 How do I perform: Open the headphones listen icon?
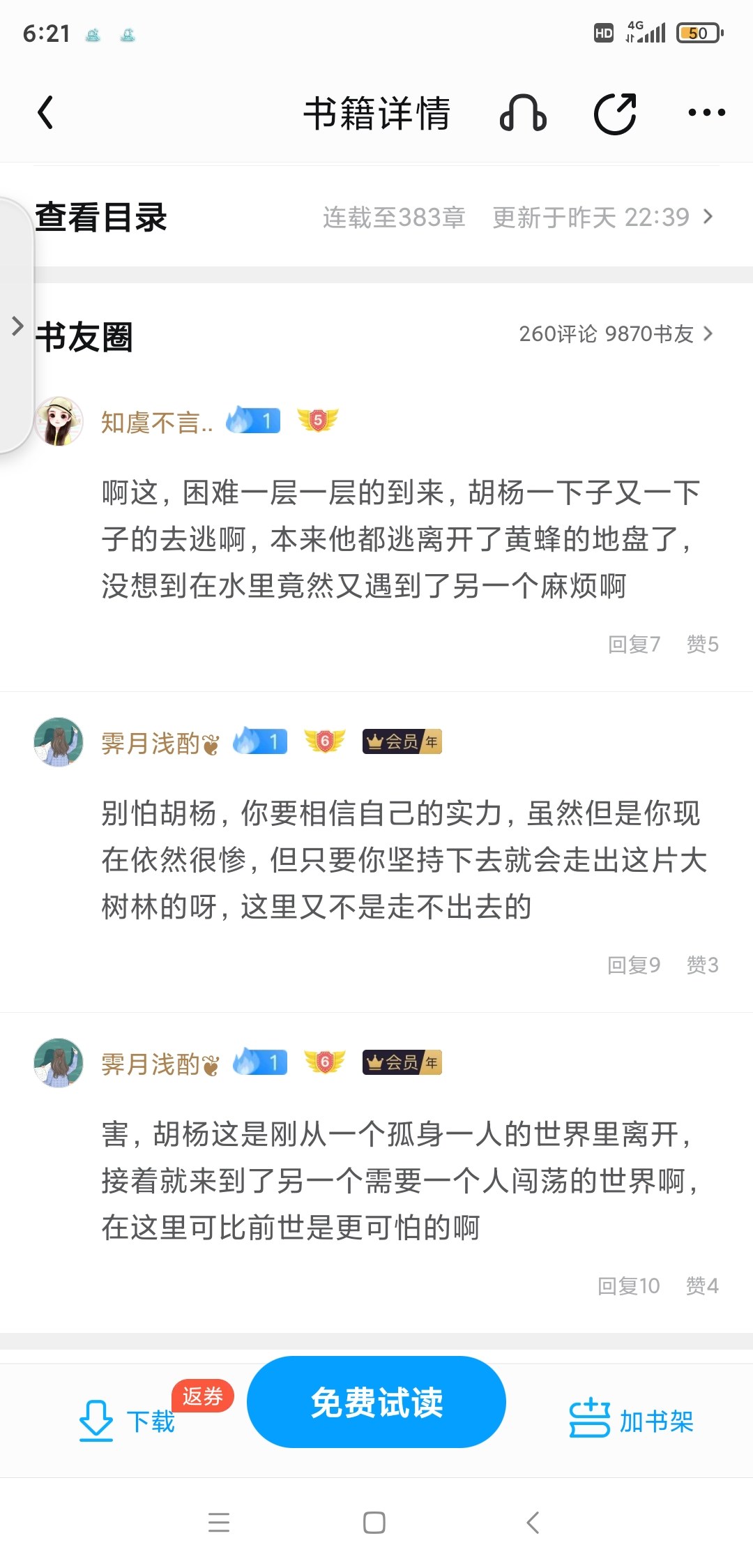tap(523, 114)
